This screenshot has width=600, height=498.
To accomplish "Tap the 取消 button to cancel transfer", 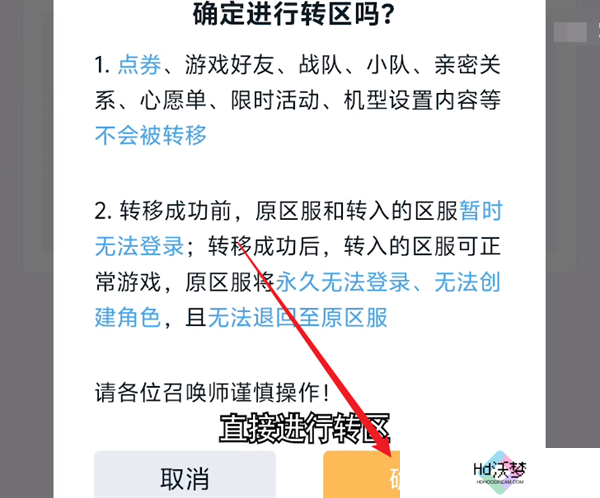I will 184,476.
